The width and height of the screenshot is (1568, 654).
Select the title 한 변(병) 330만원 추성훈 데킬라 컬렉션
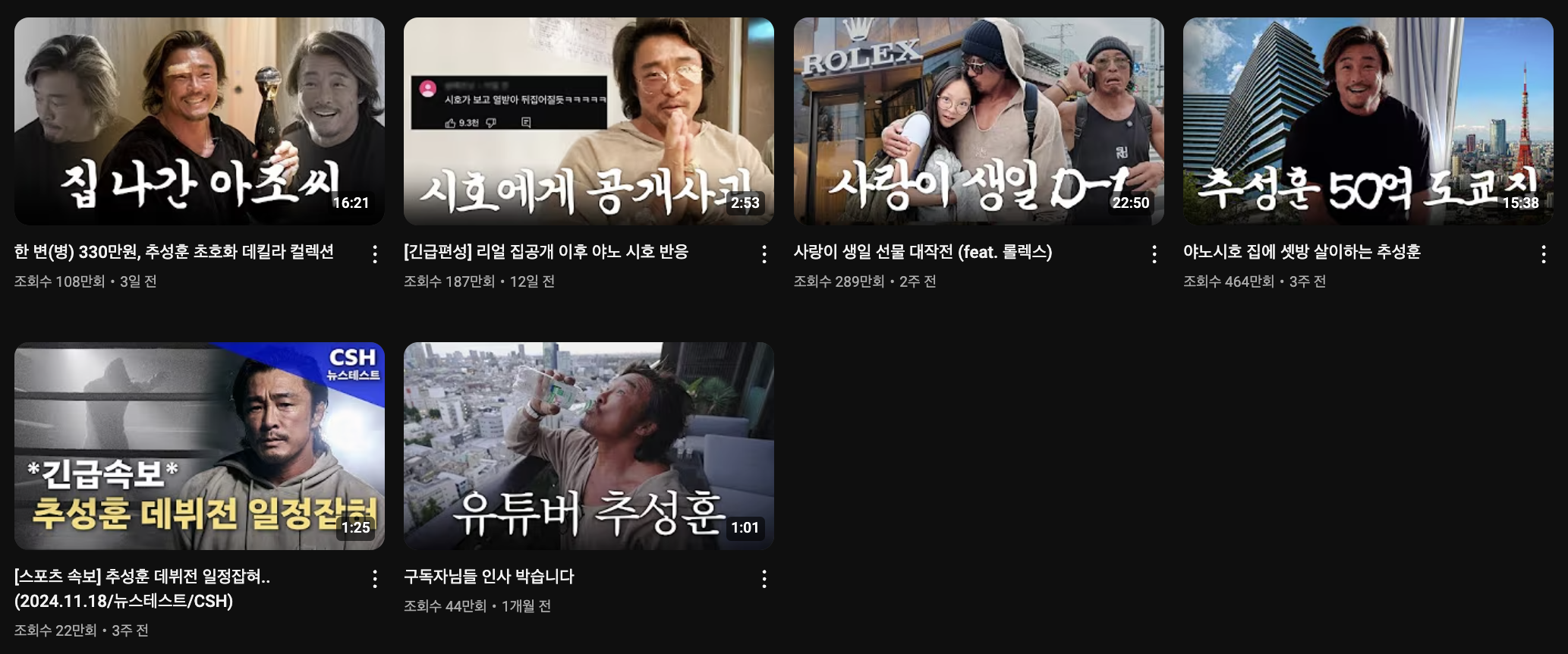click(x=174, y=252)
